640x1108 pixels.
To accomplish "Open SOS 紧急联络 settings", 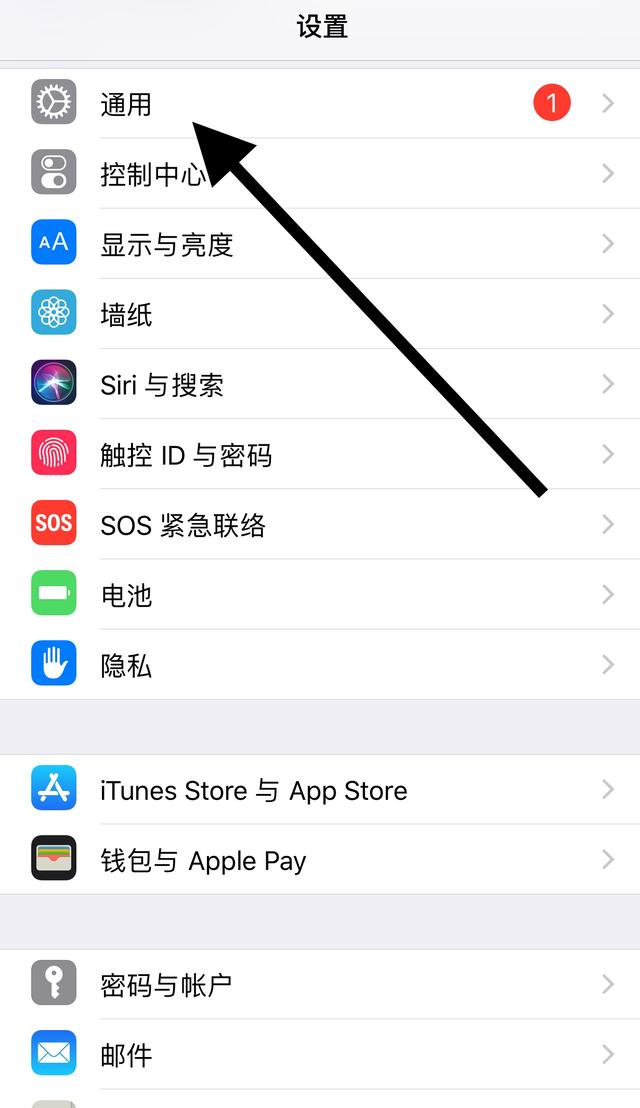I will (183, 525).
